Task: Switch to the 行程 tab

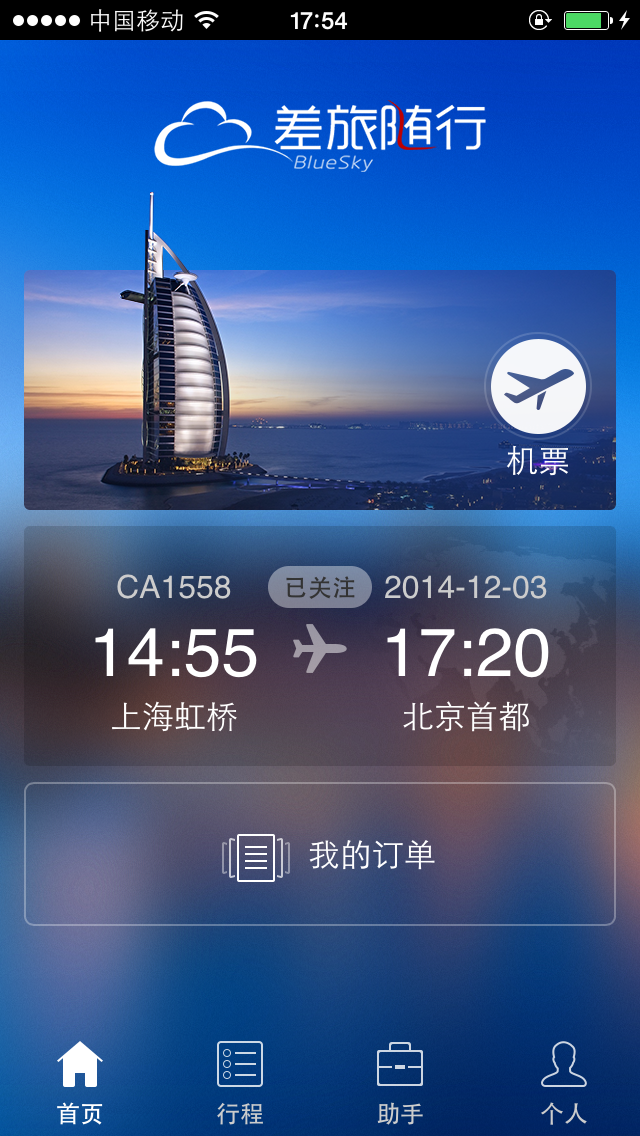Action: click(x=240, y=1082)
